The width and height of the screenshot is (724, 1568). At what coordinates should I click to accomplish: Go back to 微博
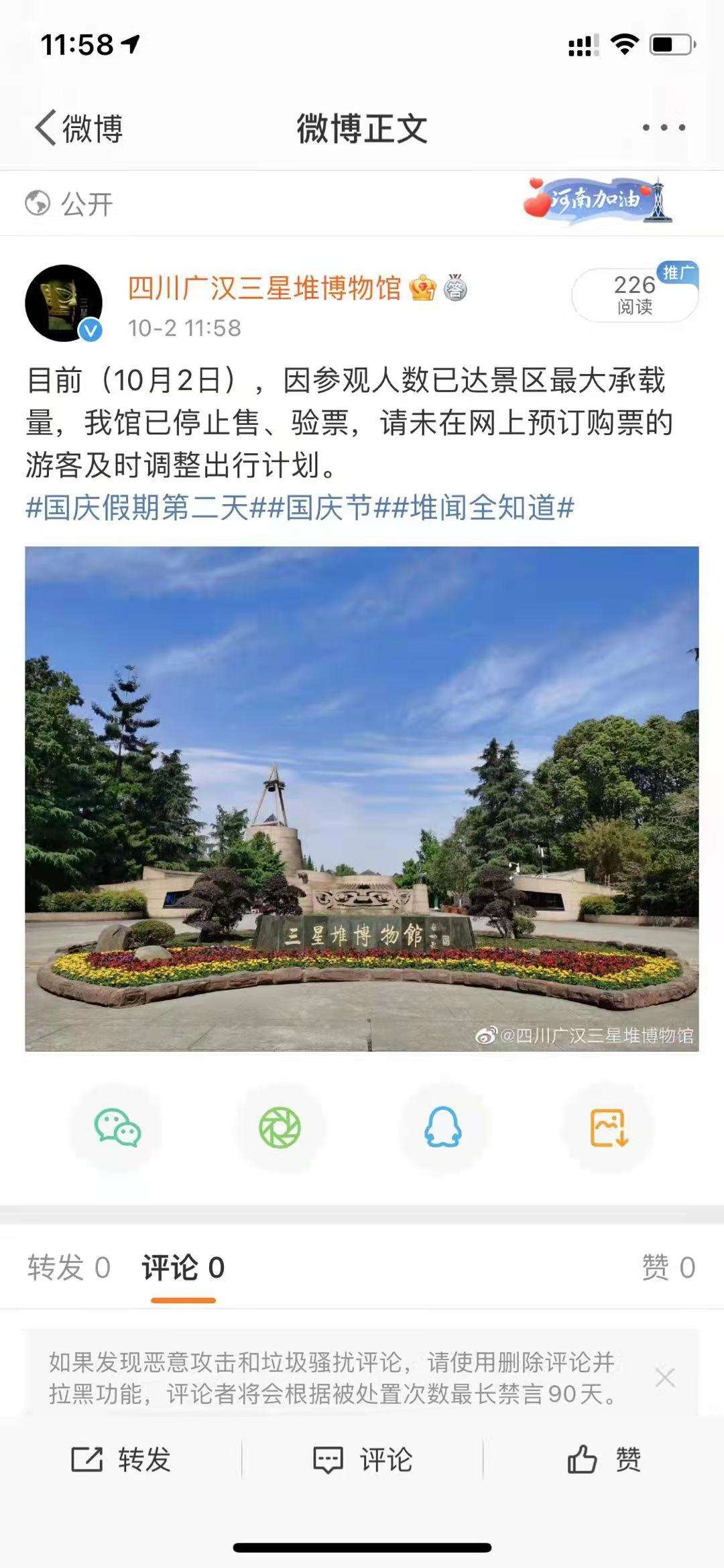click(78, 128)
